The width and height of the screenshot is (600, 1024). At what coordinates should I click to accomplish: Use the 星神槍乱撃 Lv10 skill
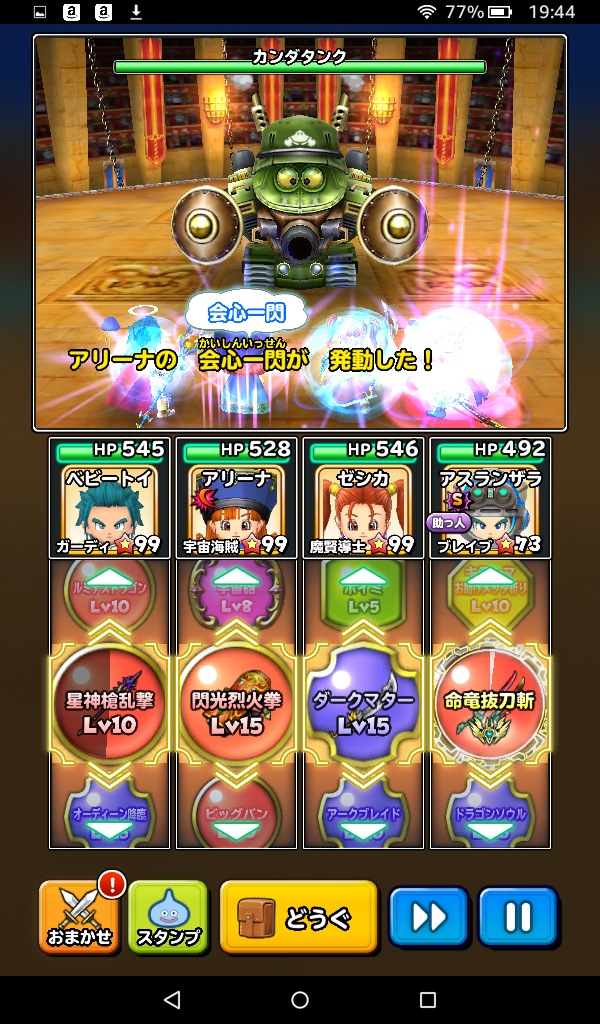tap(110, 706)
